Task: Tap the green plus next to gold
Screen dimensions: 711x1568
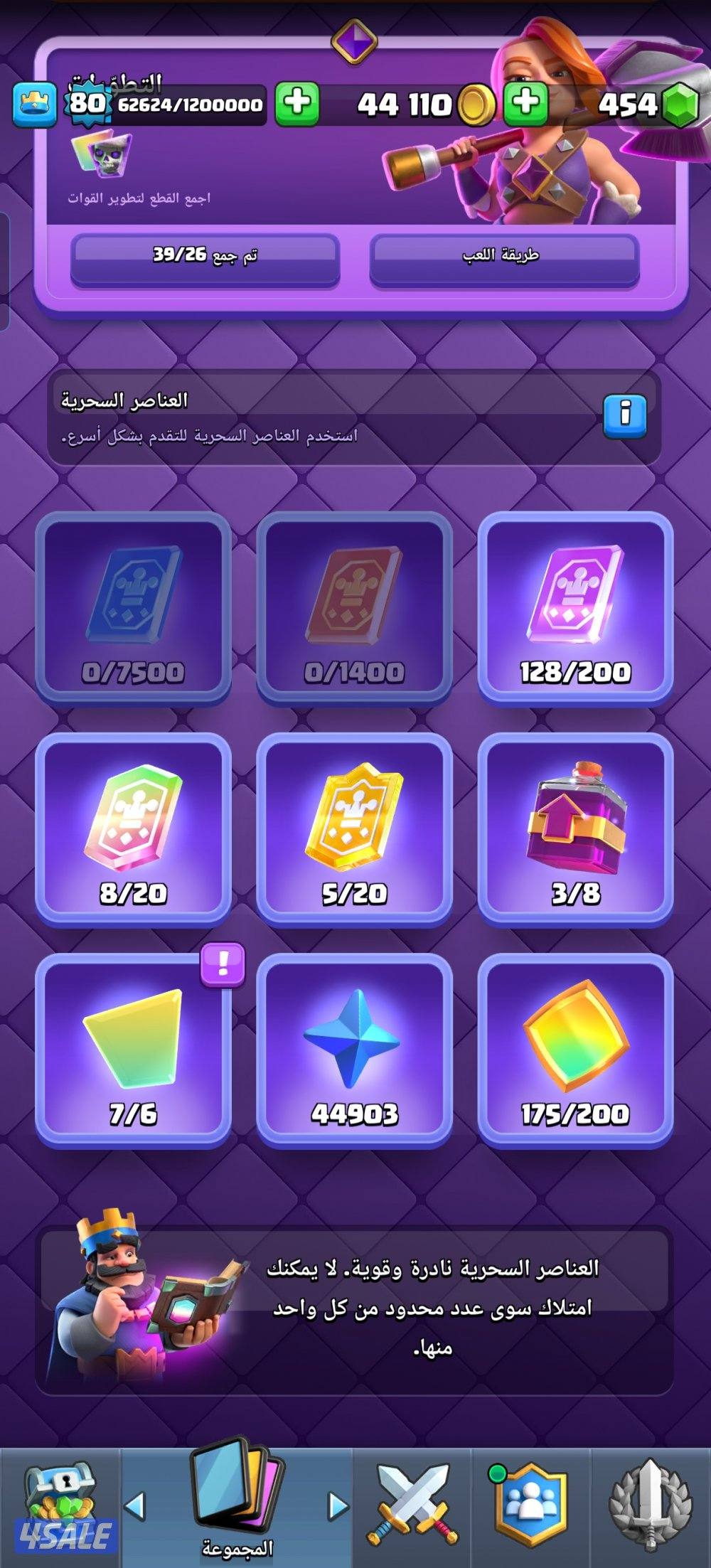Action: point(525,104)
